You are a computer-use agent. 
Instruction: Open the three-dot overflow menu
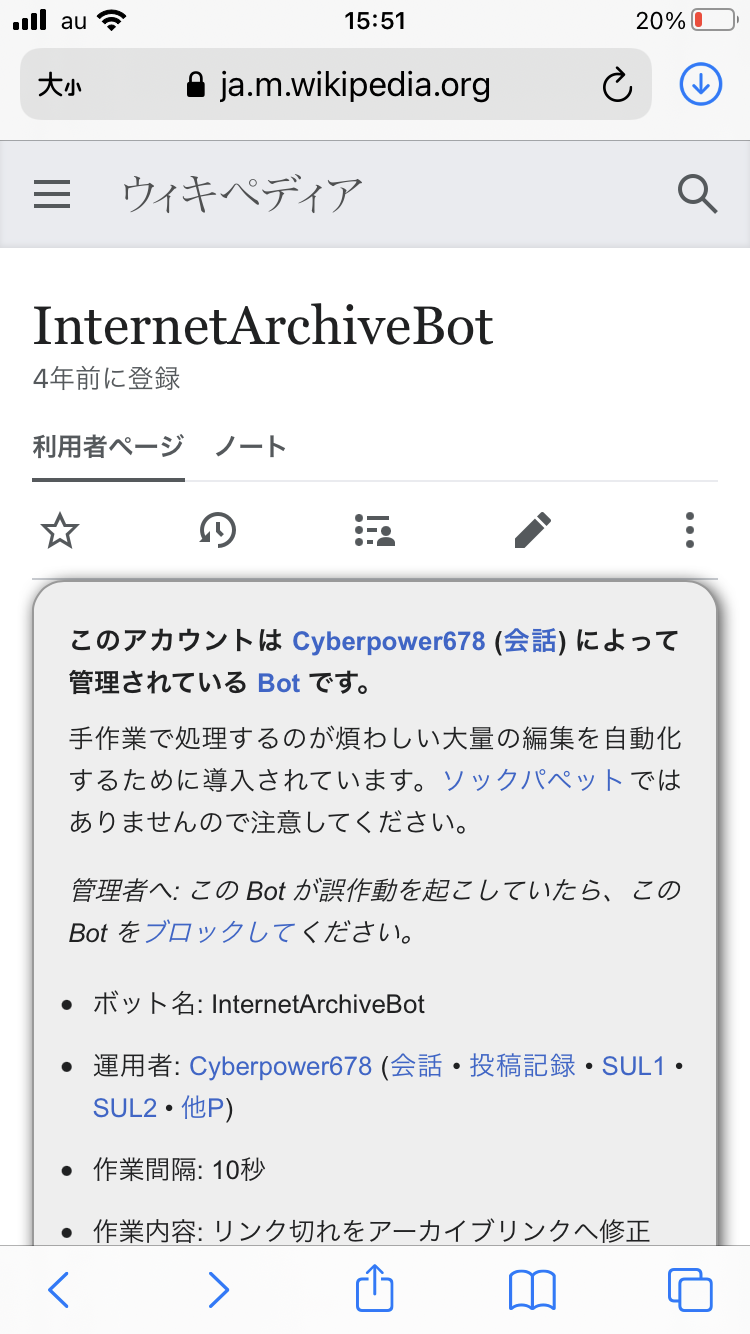[689, 530]
